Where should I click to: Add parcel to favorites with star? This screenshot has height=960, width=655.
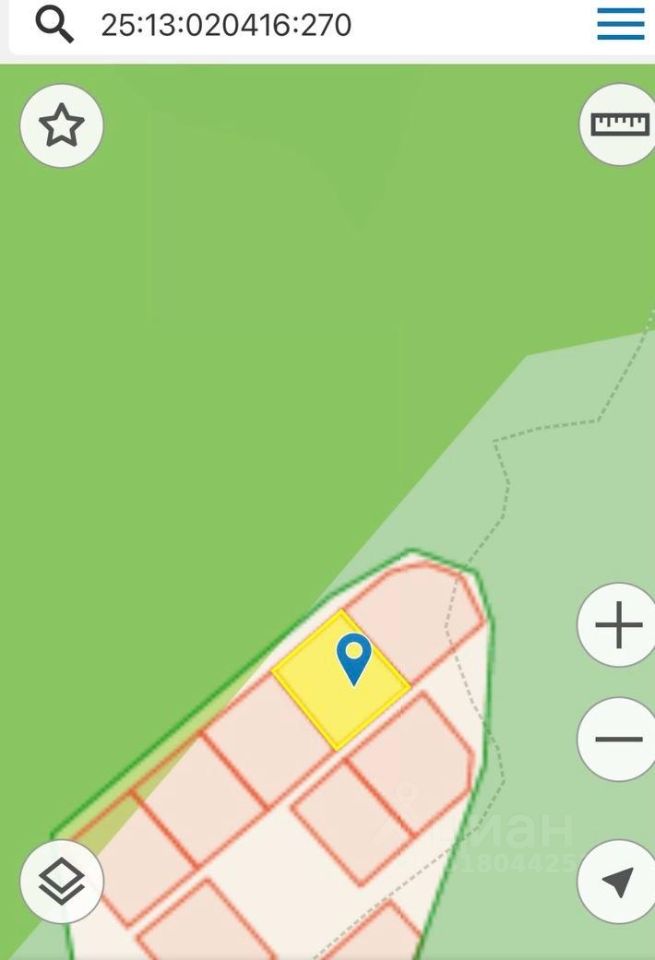tap(62, 126)
